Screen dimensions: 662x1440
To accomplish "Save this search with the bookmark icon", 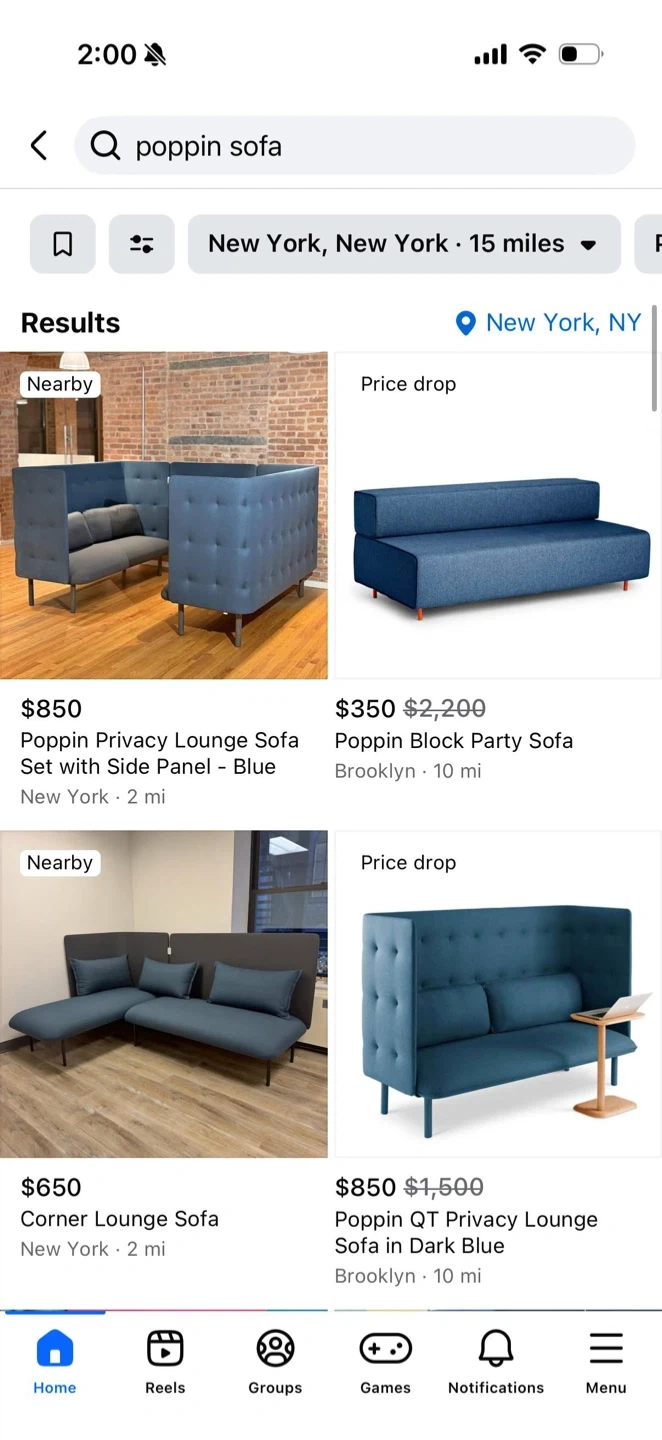I will pyautogui.click(x=62, y=244).
